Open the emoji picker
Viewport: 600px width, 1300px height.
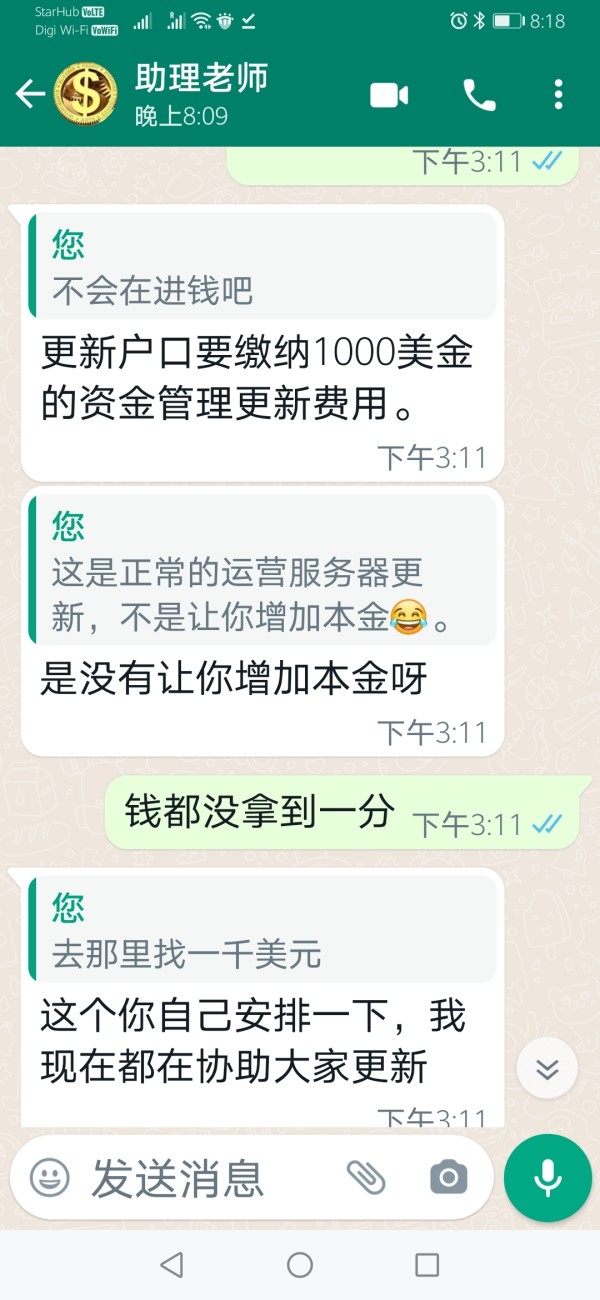pos(49,1177)
